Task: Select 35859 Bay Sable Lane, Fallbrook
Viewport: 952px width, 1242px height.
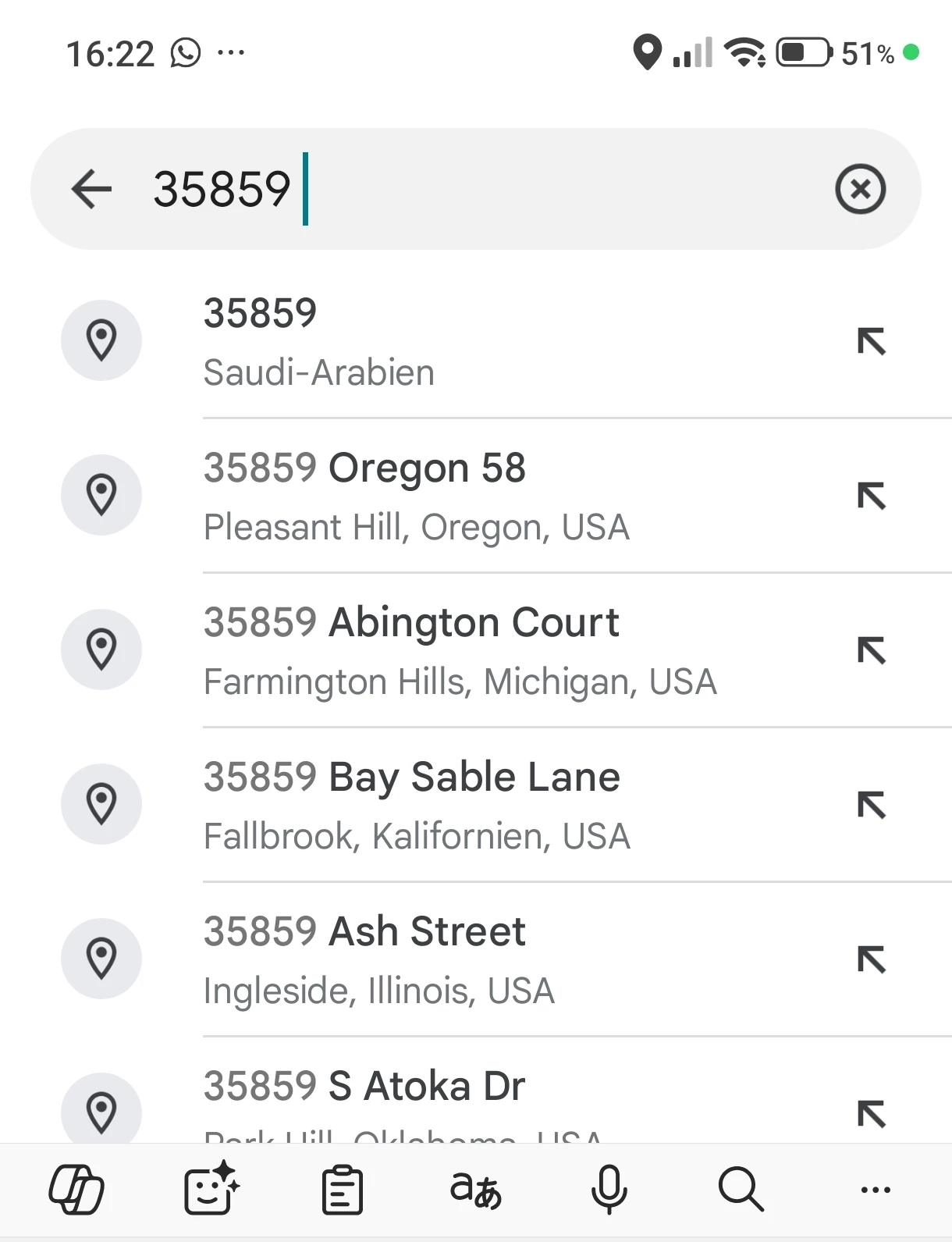Action: point(468,805)
